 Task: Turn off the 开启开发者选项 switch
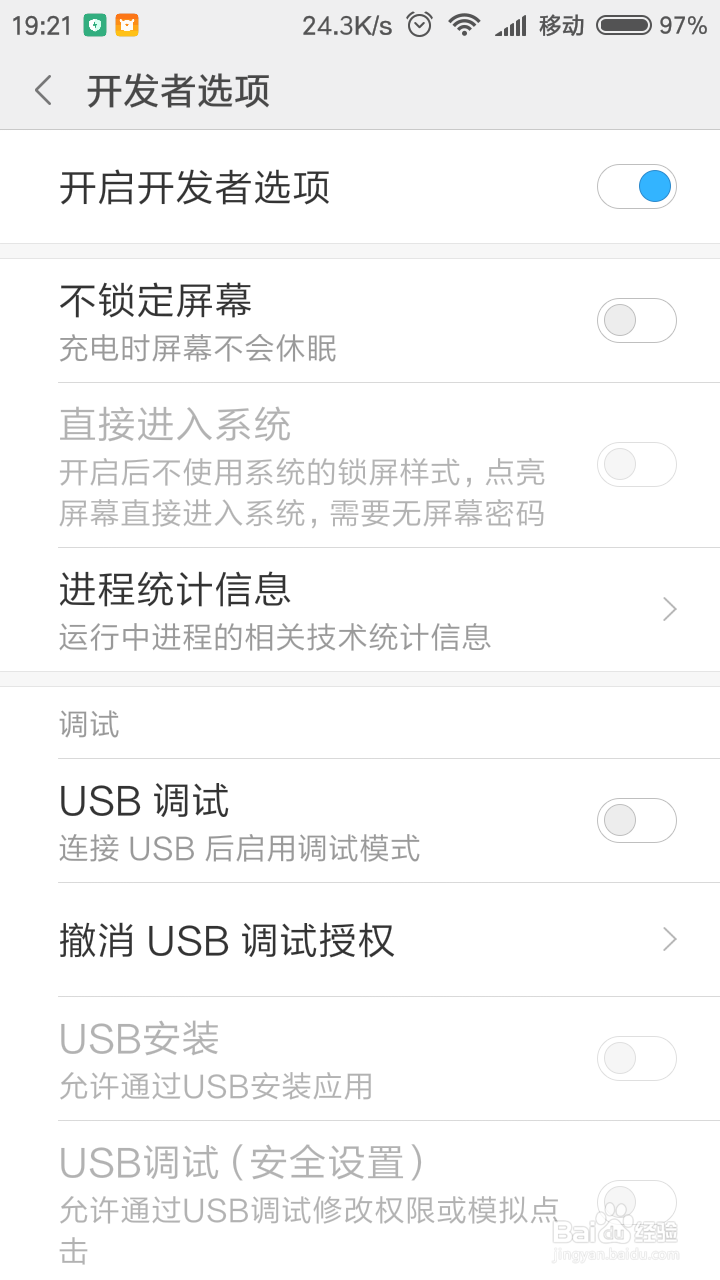(636, 187)
